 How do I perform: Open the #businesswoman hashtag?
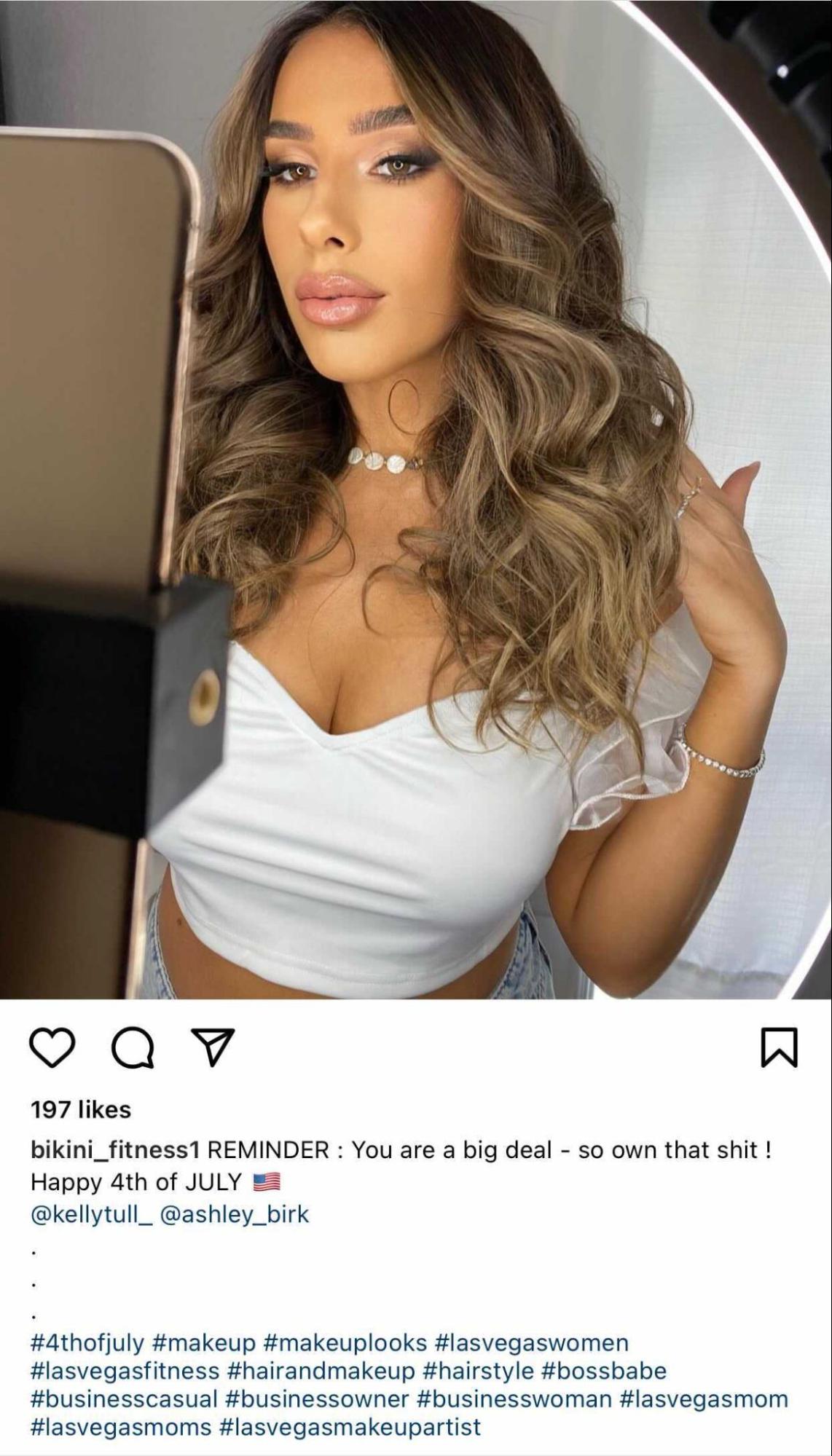tap(514, 1399)
